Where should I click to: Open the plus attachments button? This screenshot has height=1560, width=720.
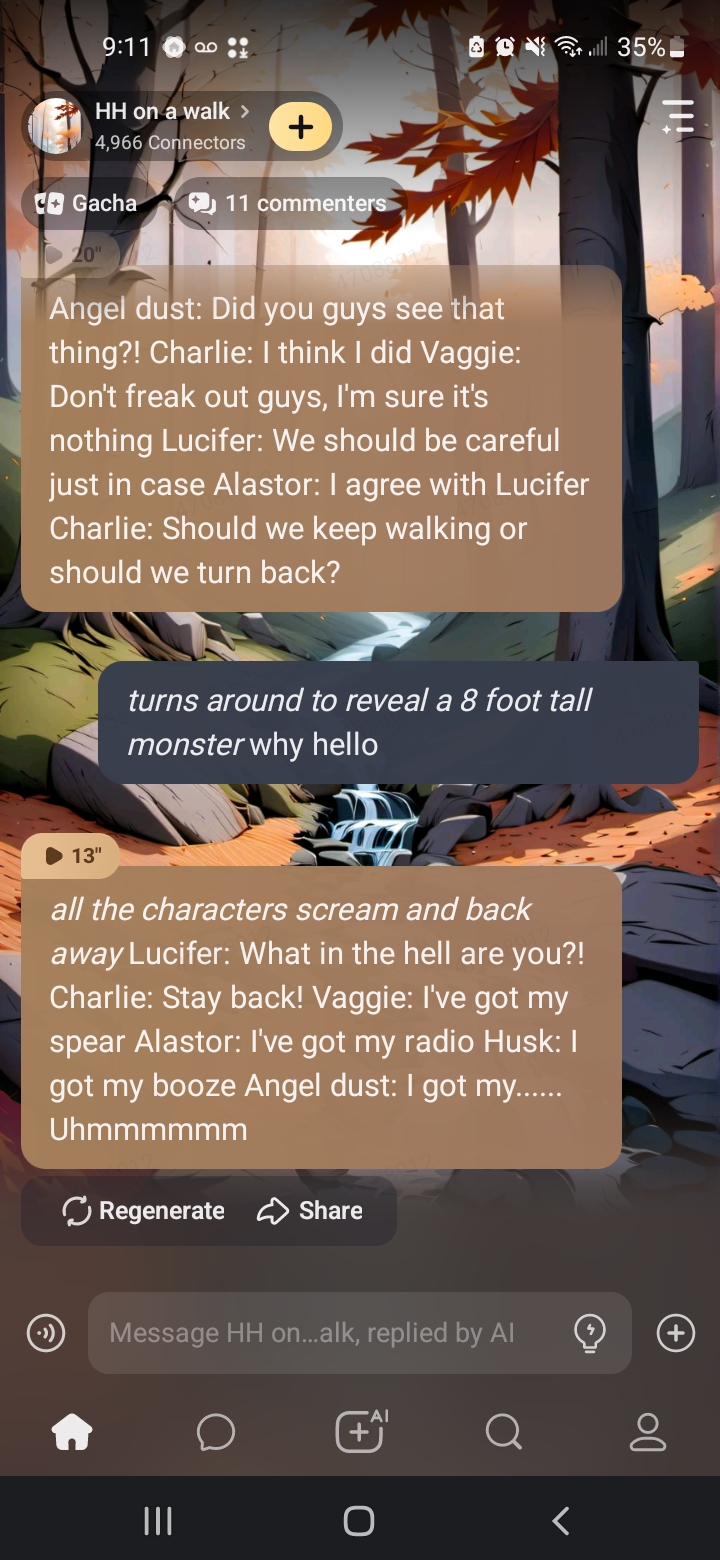pos(676,1333)
